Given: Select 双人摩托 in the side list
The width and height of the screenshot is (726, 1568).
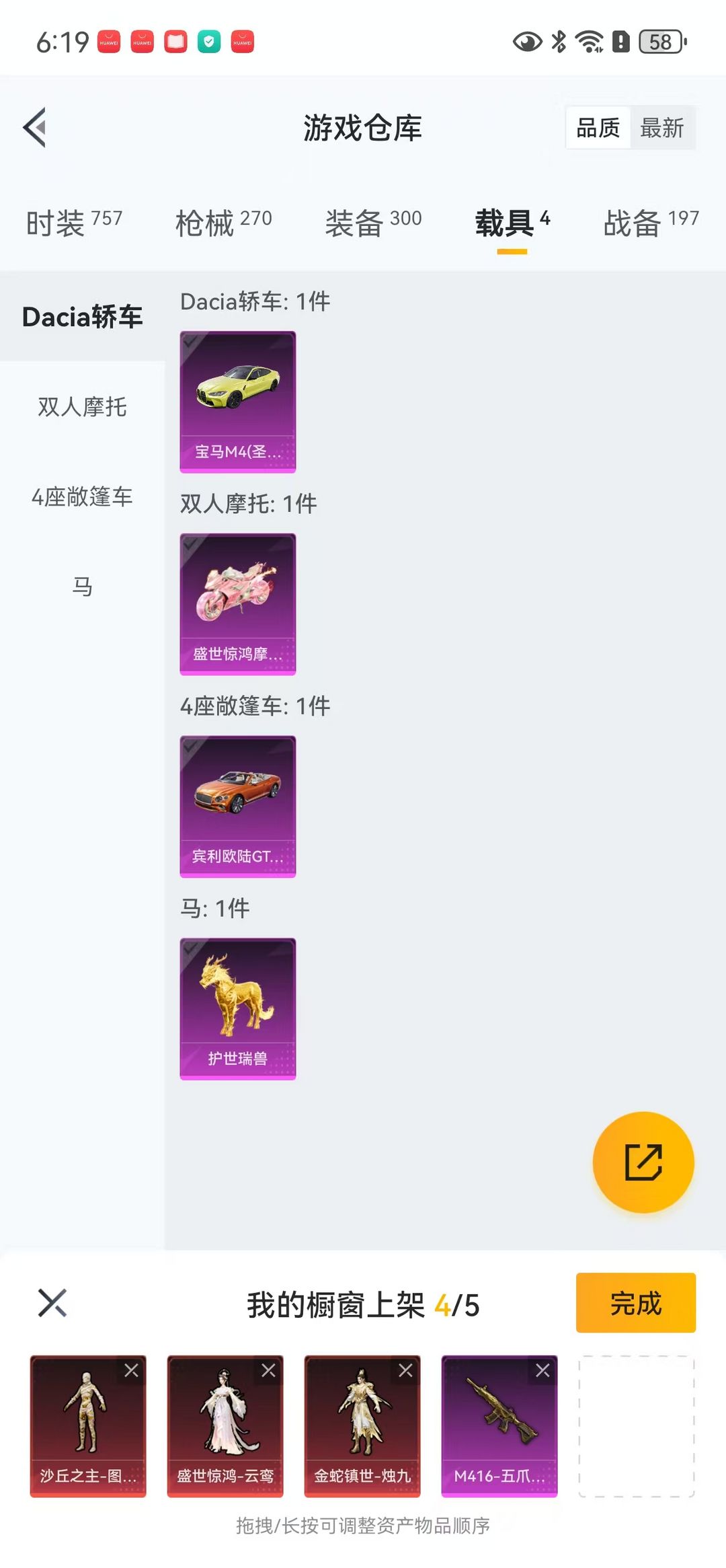Looking at the screenshot, I should click(x=82, y=407).
